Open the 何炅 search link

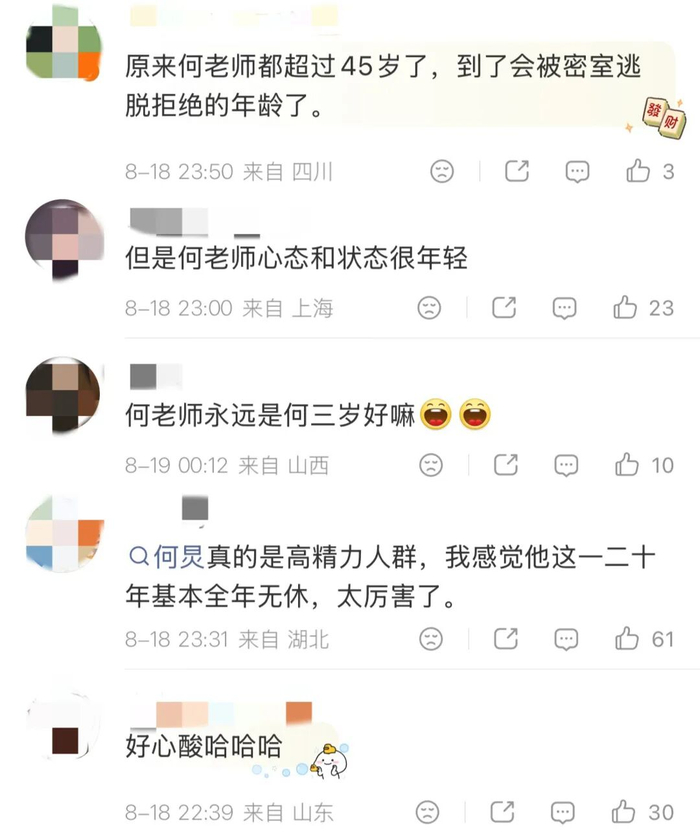coord(167,557)
